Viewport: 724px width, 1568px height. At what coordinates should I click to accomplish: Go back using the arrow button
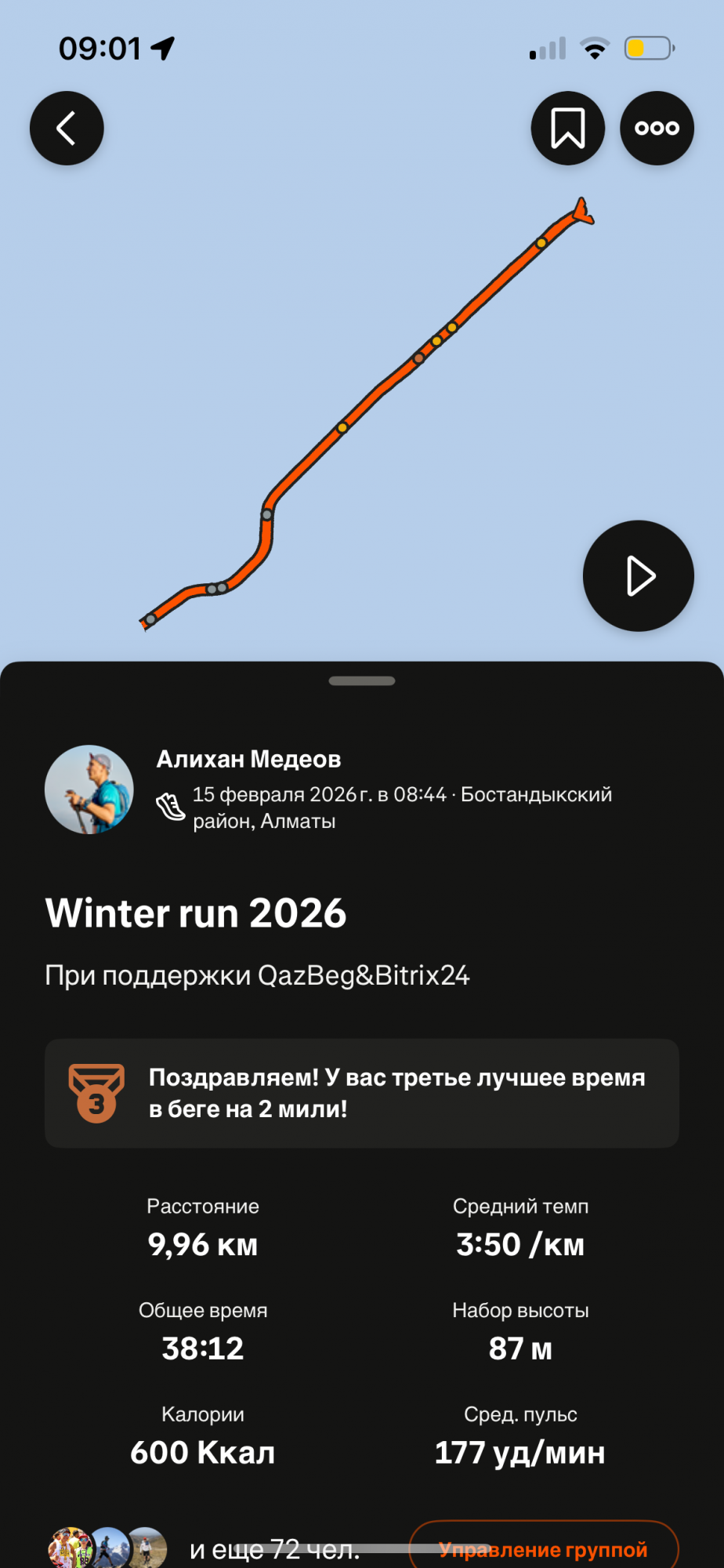click(x=67, y=128)
